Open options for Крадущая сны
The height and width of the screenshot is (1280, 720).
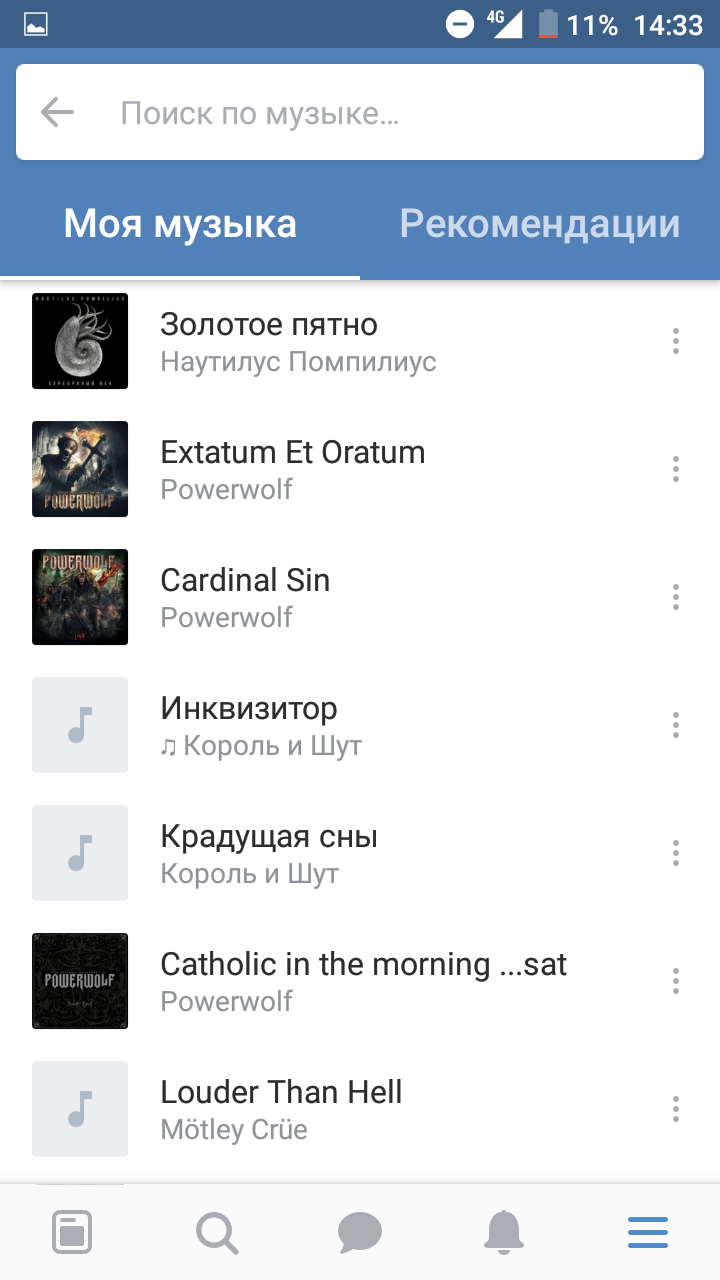click(676, 853)
